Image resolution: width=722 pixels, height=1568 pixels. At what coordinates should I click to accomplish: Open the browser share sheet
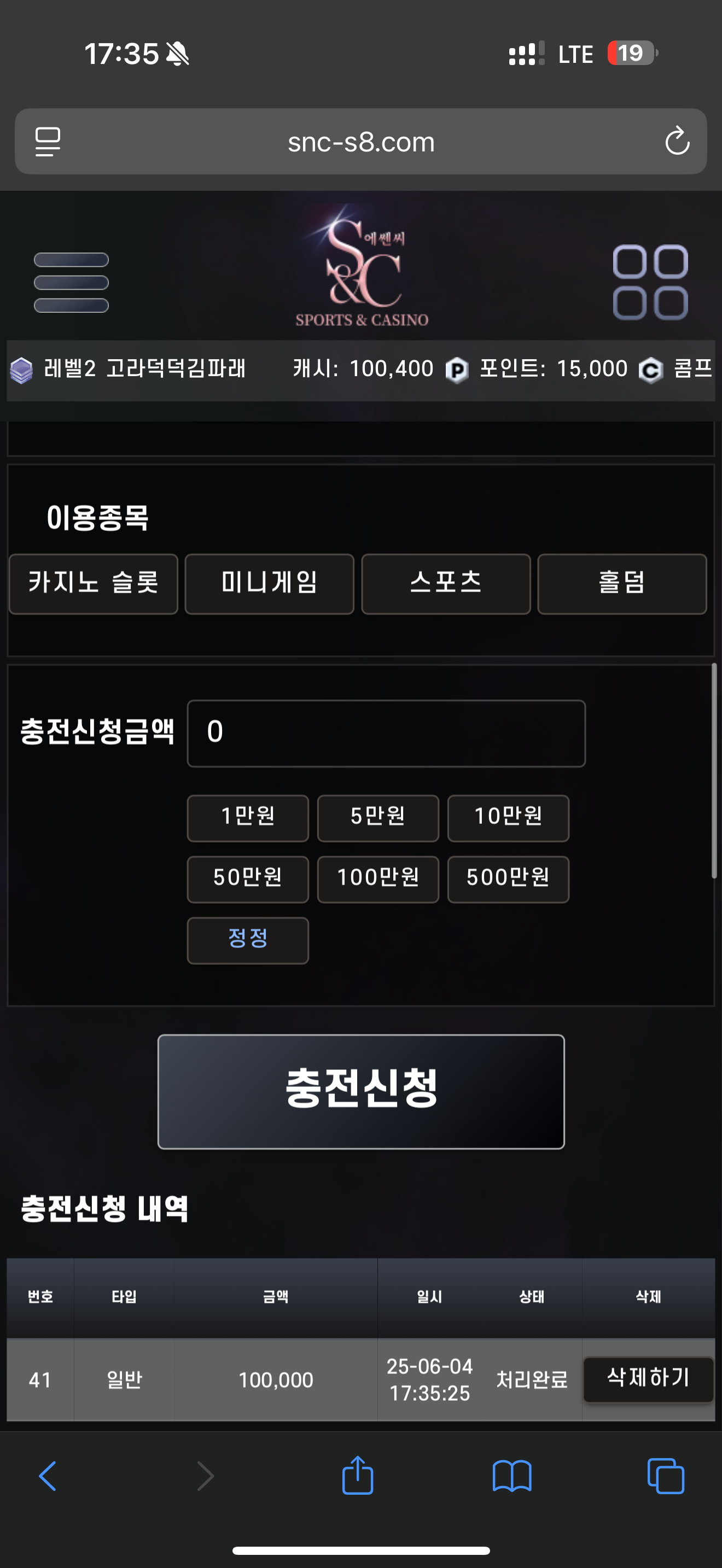358,1476
